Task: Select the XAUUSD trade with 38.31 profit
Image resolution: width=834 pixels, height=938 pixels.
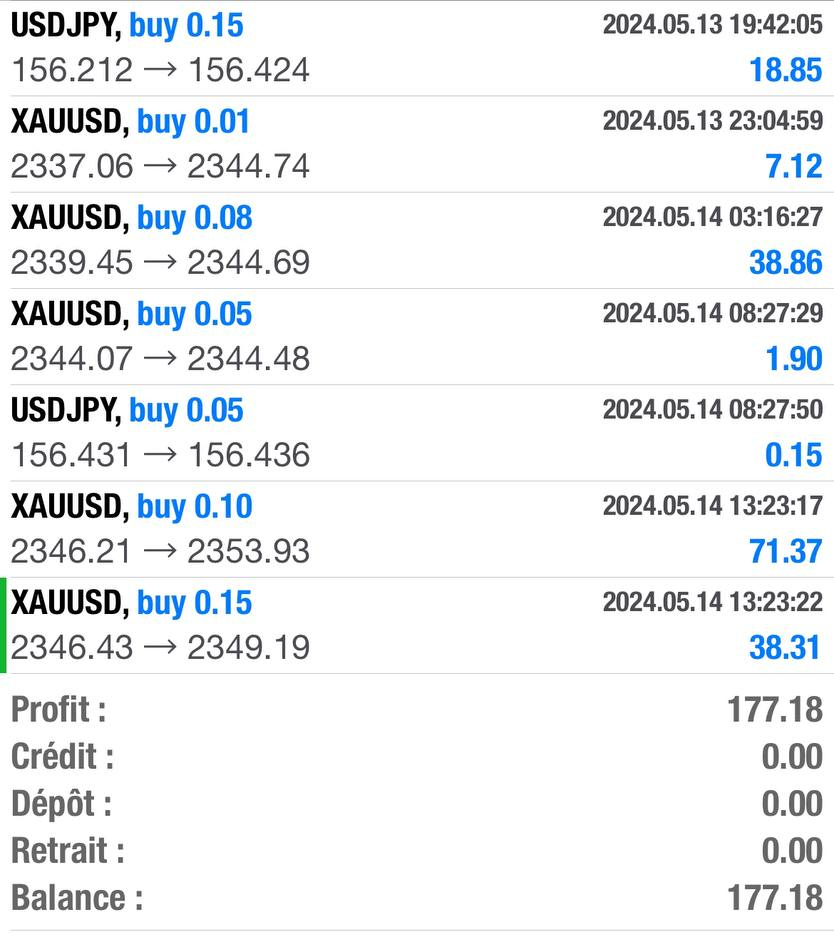Action: (x=416, y=625)
